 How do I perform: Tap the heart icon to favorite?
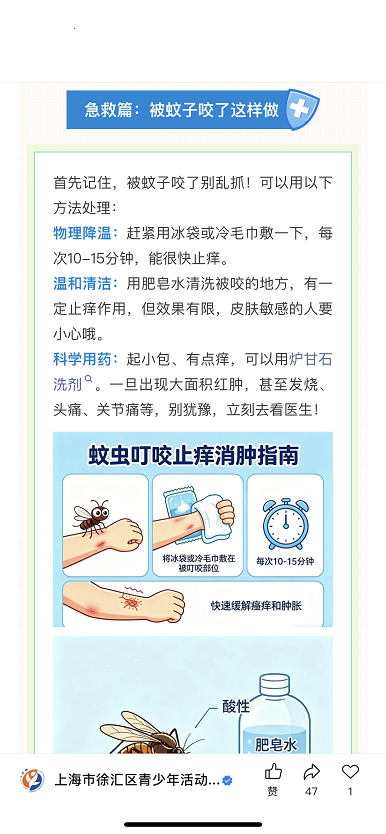[350, 771]
